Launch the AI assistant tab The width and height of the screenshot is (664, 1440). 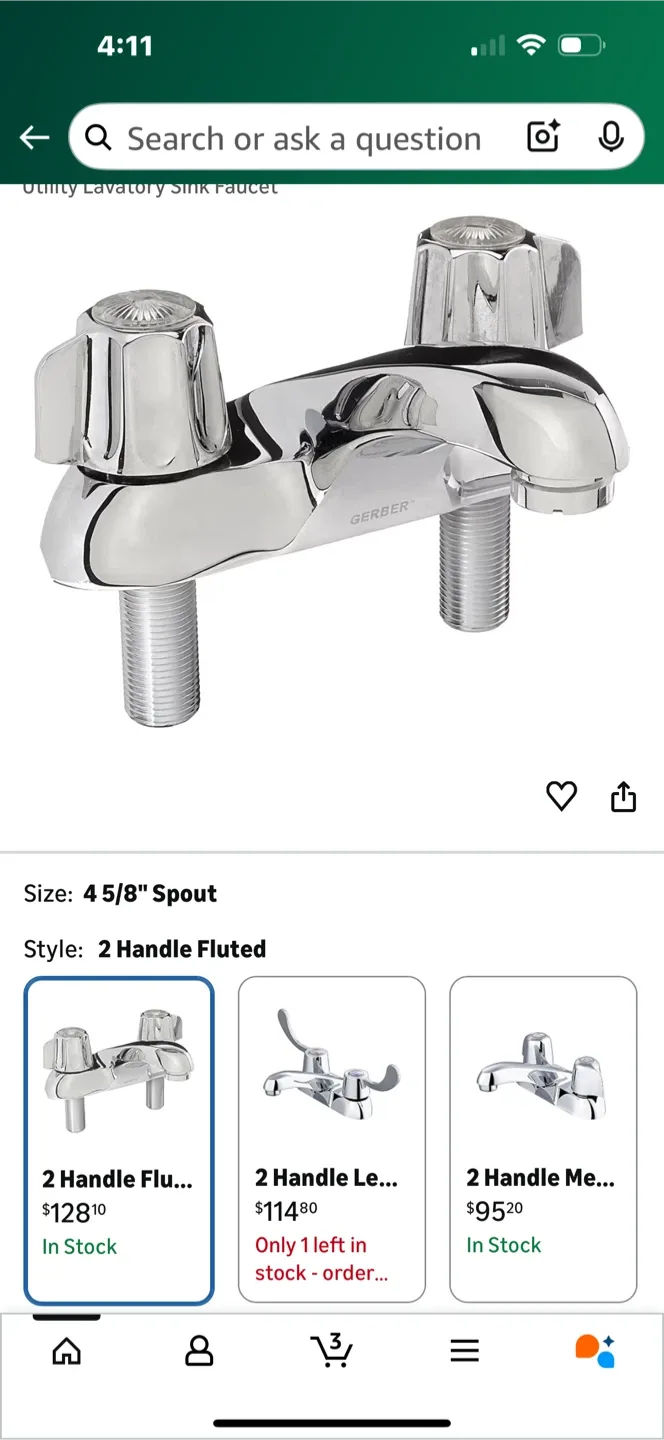595,1350
